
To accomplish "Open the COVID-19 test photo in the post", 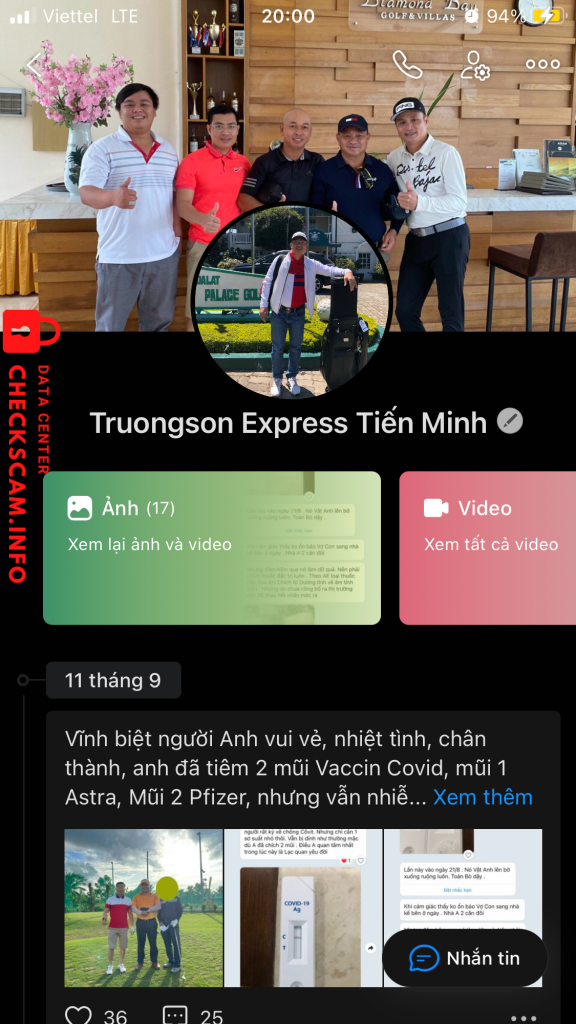I will pyautogui.click(x=303, y=908).
